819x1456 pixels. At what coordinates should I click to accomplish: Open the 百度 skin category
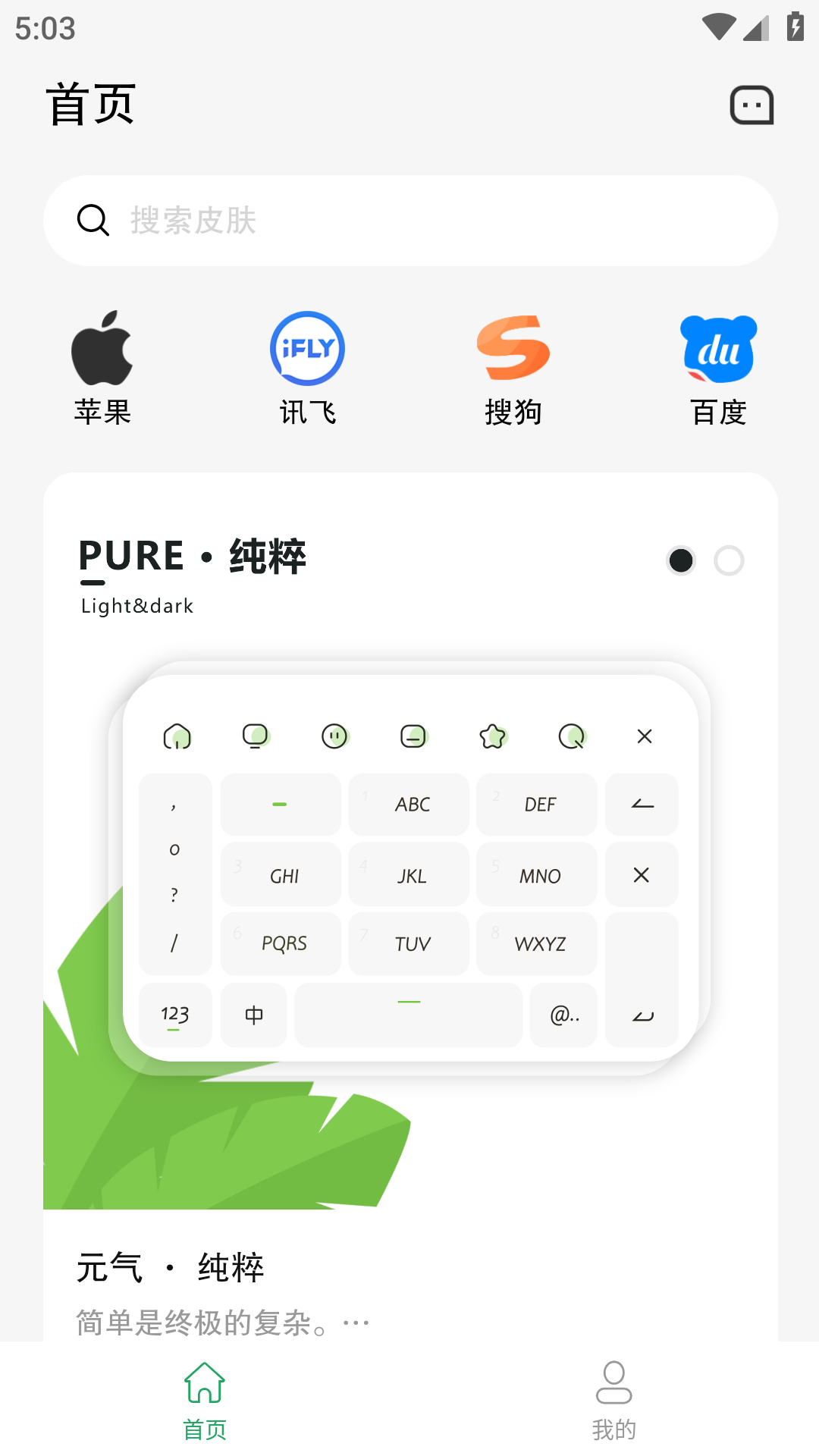click(x=718, y=369)
